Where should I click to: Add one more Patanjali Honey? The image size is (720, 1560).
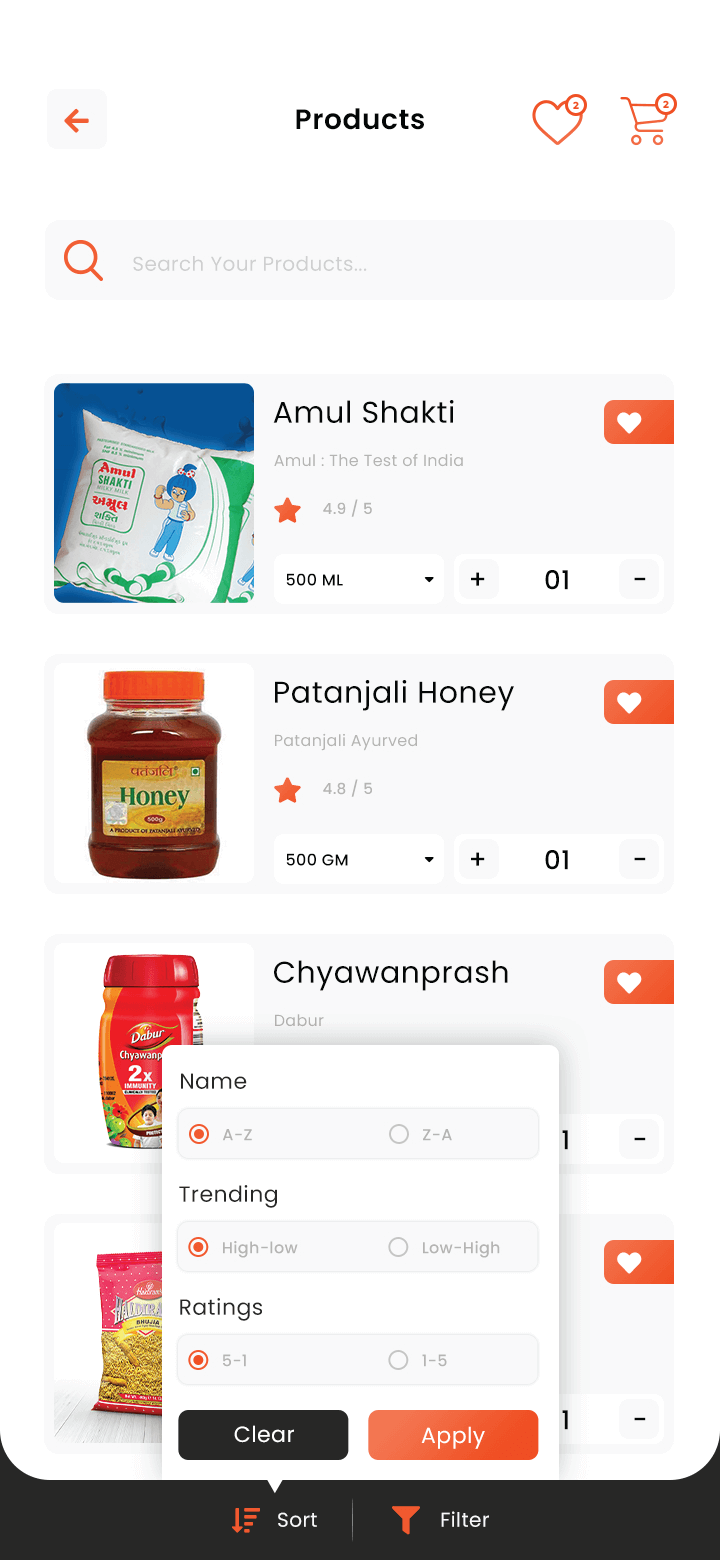tap(478, 859)
